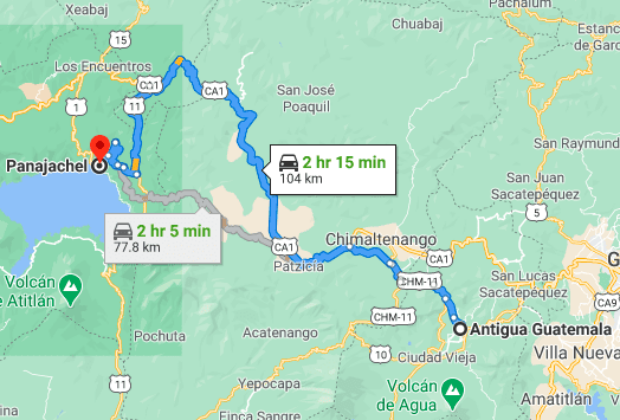Select the 2 hr 15 min route callout
This screenshot has height=420, width=620.
point(329,169)
